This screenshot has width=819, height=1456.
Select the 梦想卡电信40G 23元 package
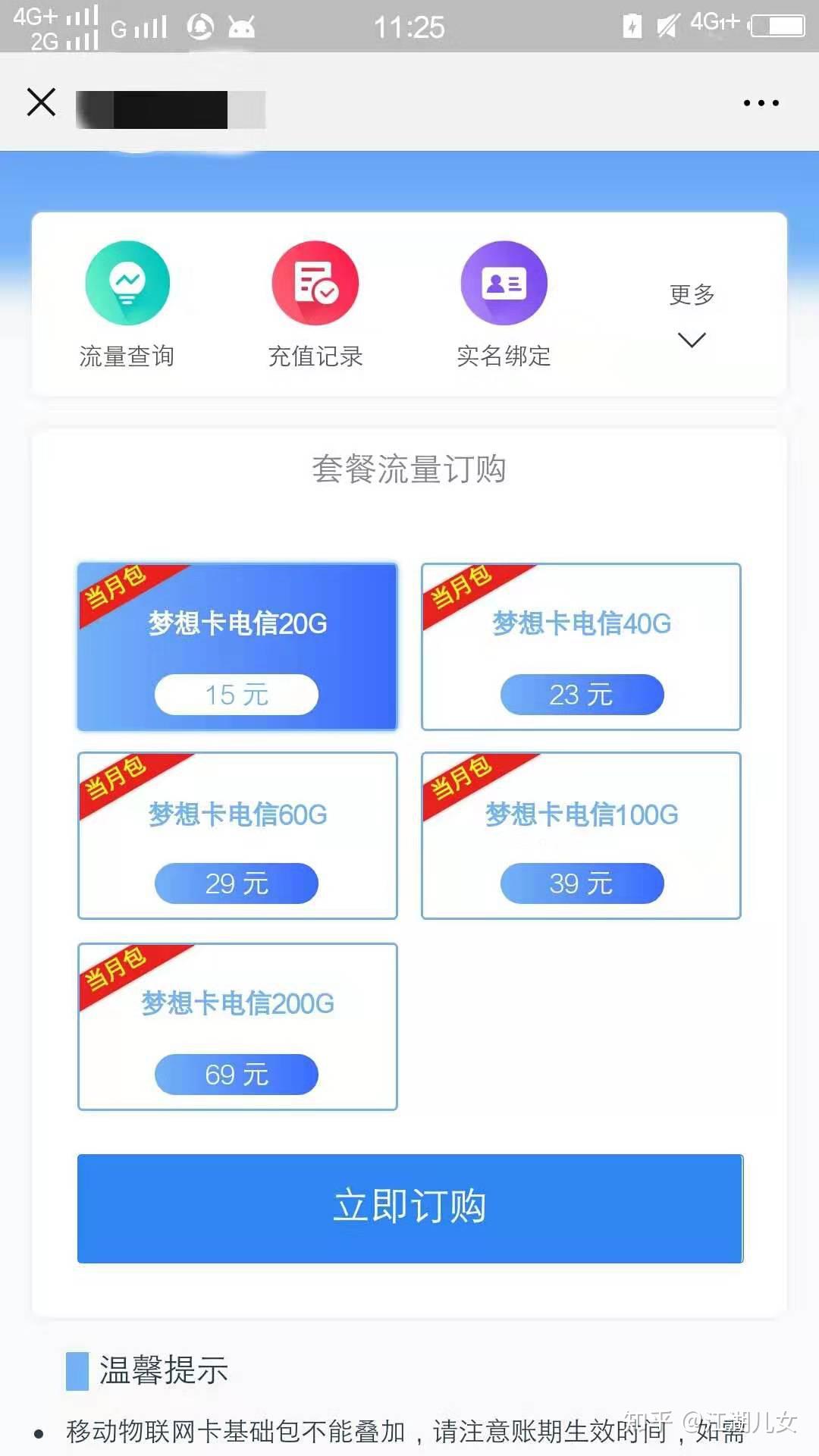coord(581,647)
